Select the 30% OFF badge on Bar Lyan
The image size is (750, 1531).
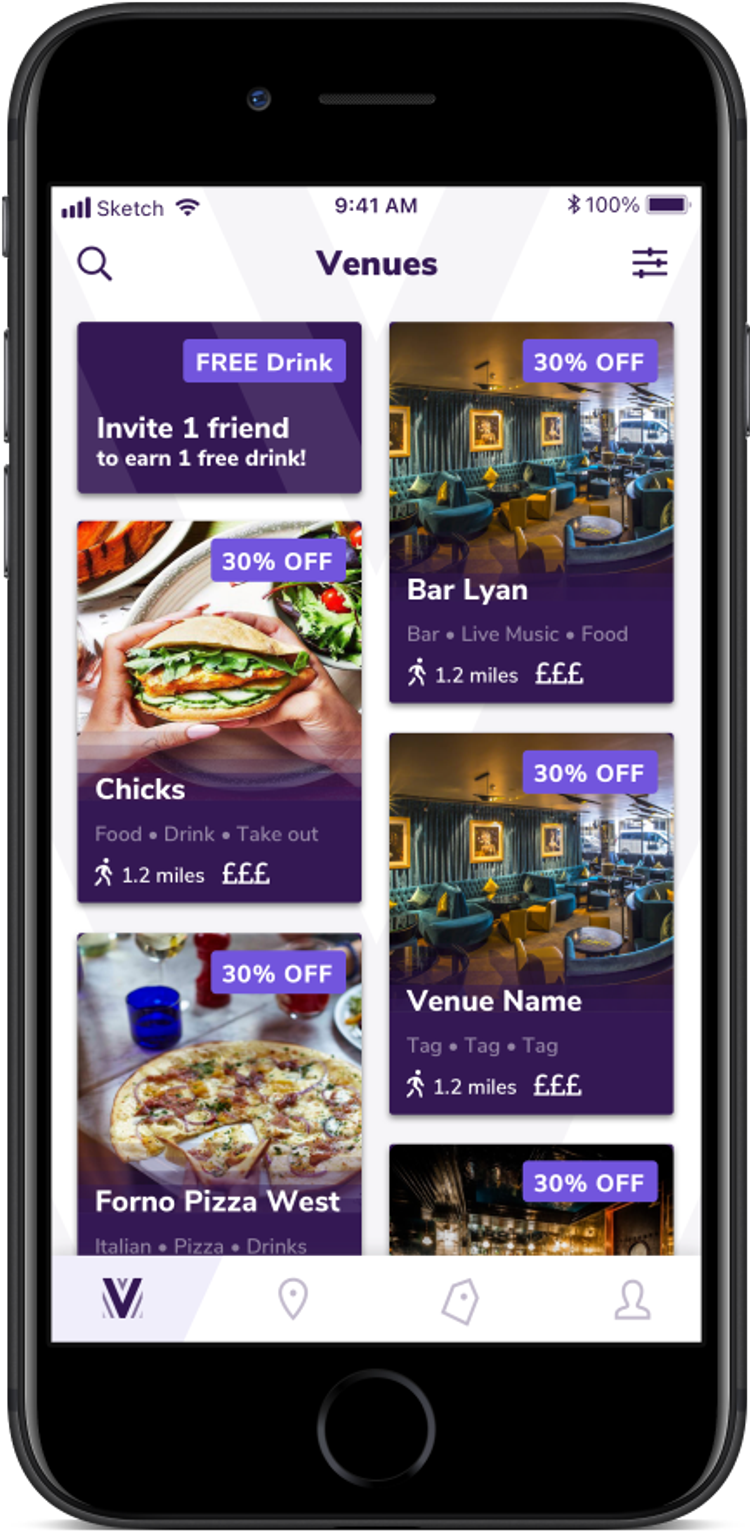click(x=591, y=362)
